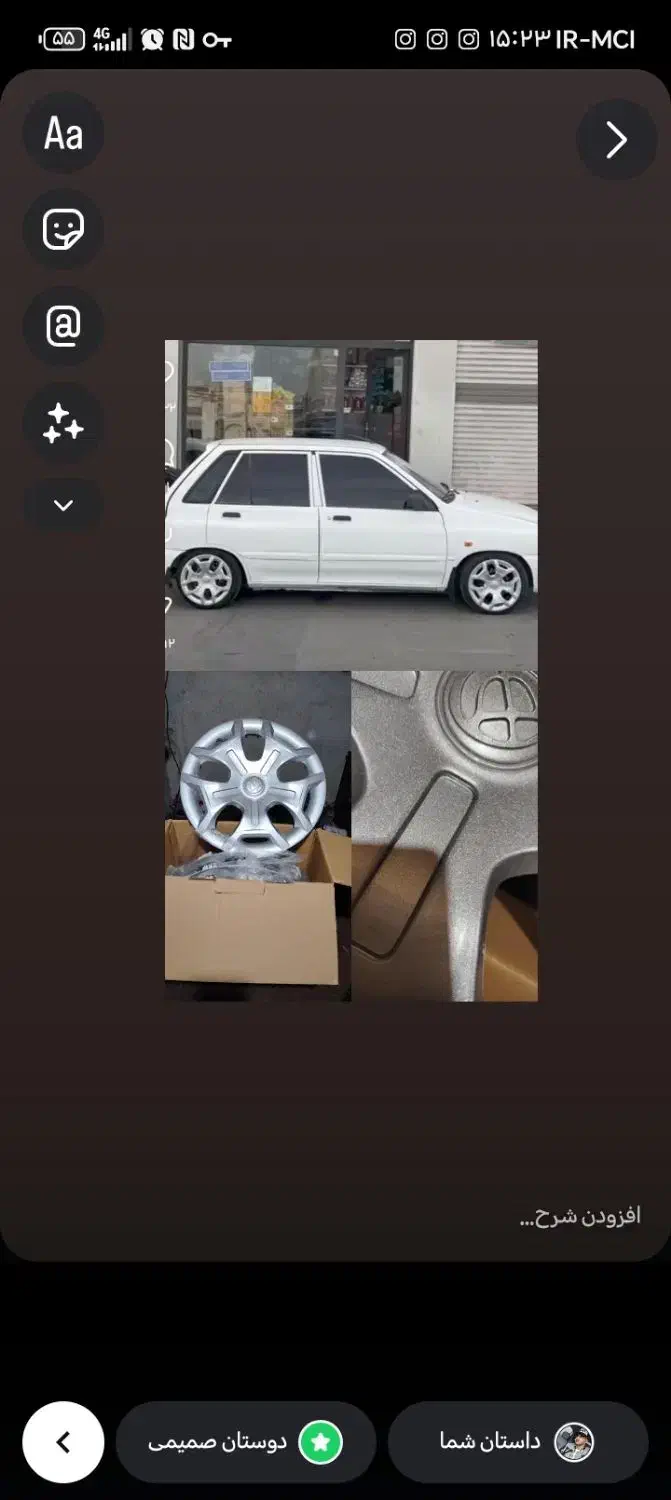Tap the round white arrow button
The width and height of the screenshot is (671, 1500).
click(63, 1442)
